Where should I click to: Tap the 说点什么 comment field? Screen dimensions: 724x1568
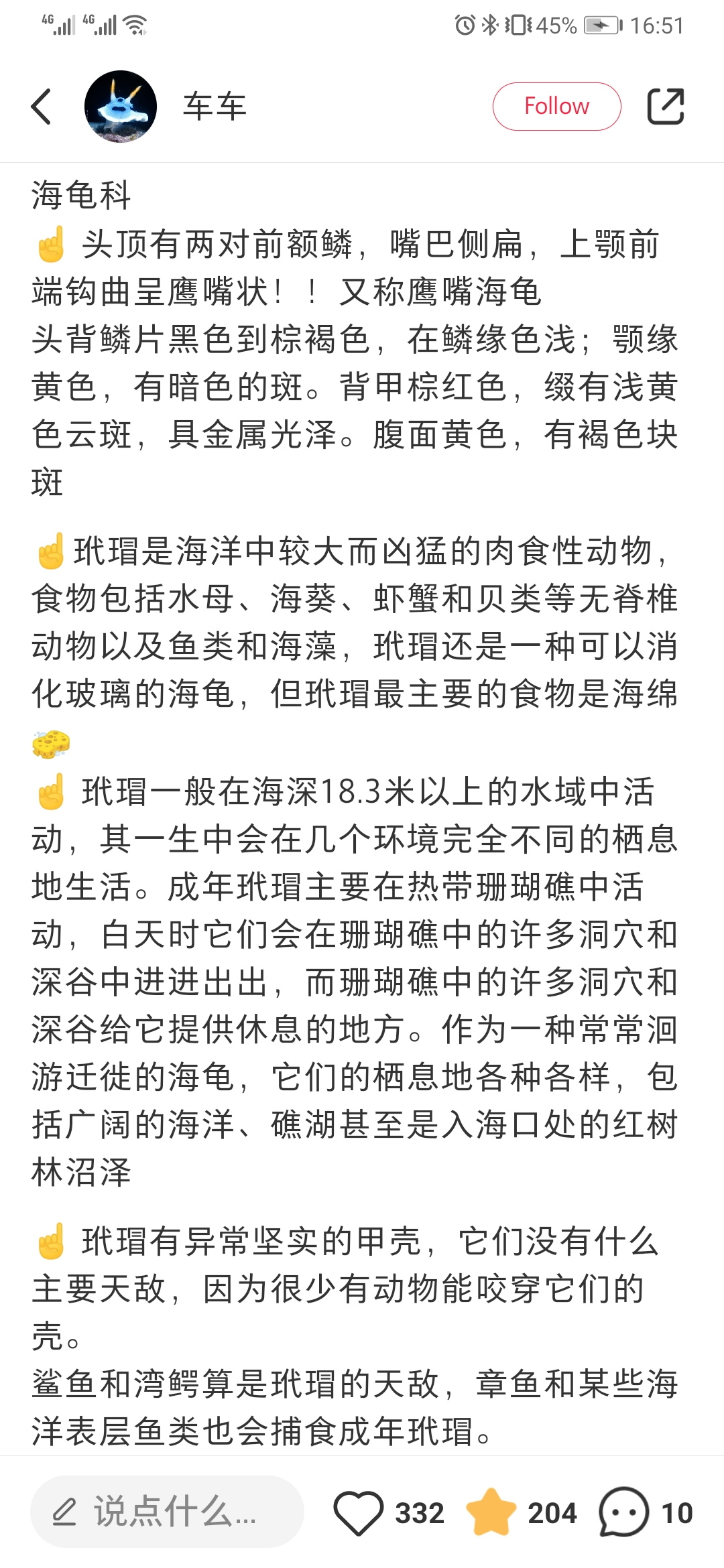pos(168,1512)
